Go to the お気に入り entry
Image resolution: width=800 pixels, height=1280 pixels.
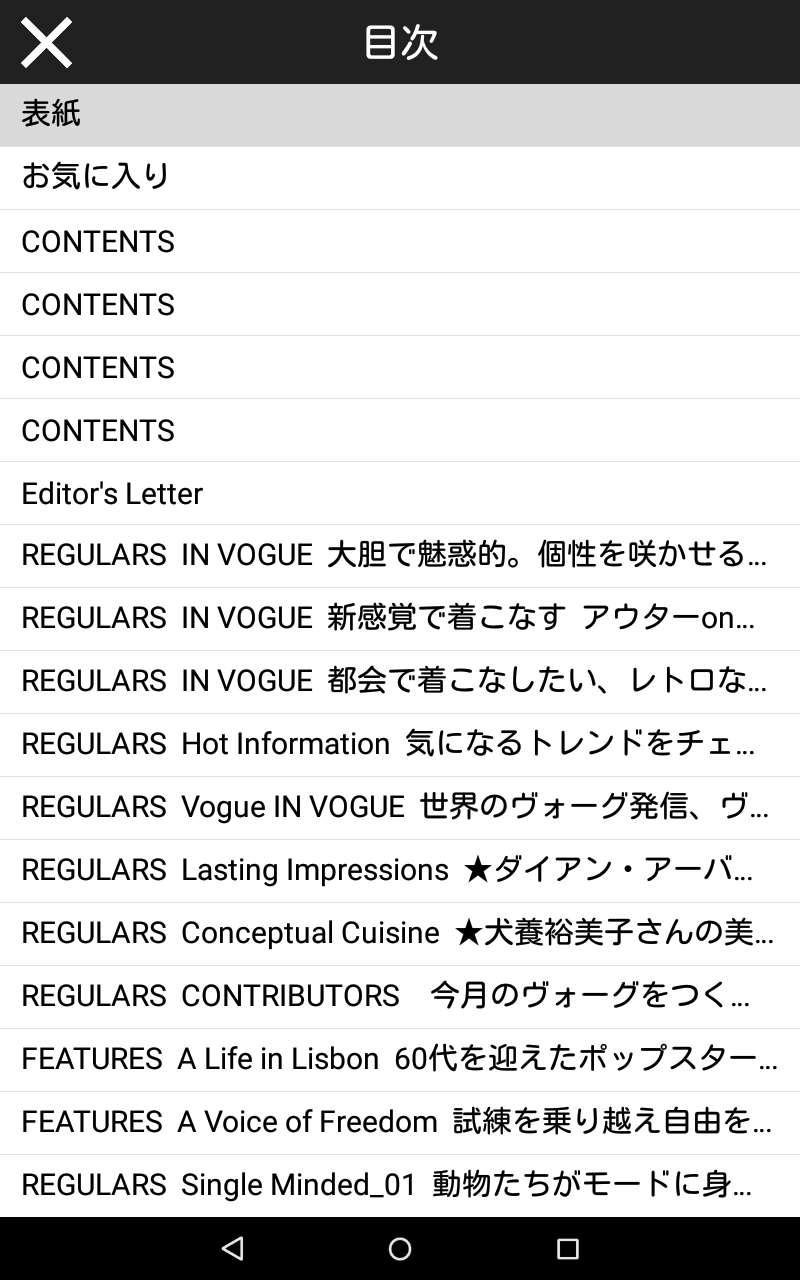point(400,178)
